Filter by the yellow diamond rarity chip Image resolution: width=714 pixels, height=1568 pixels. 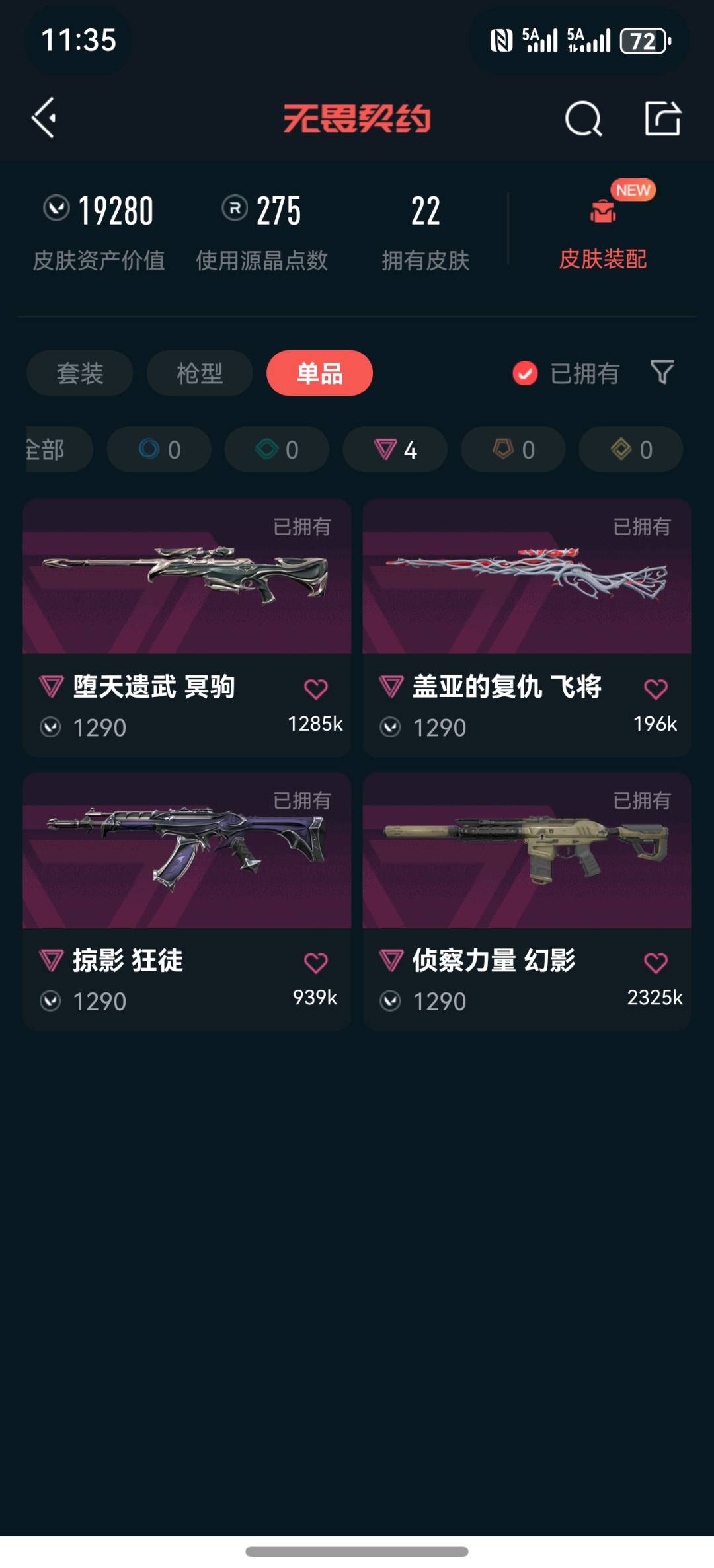(631, 449)
